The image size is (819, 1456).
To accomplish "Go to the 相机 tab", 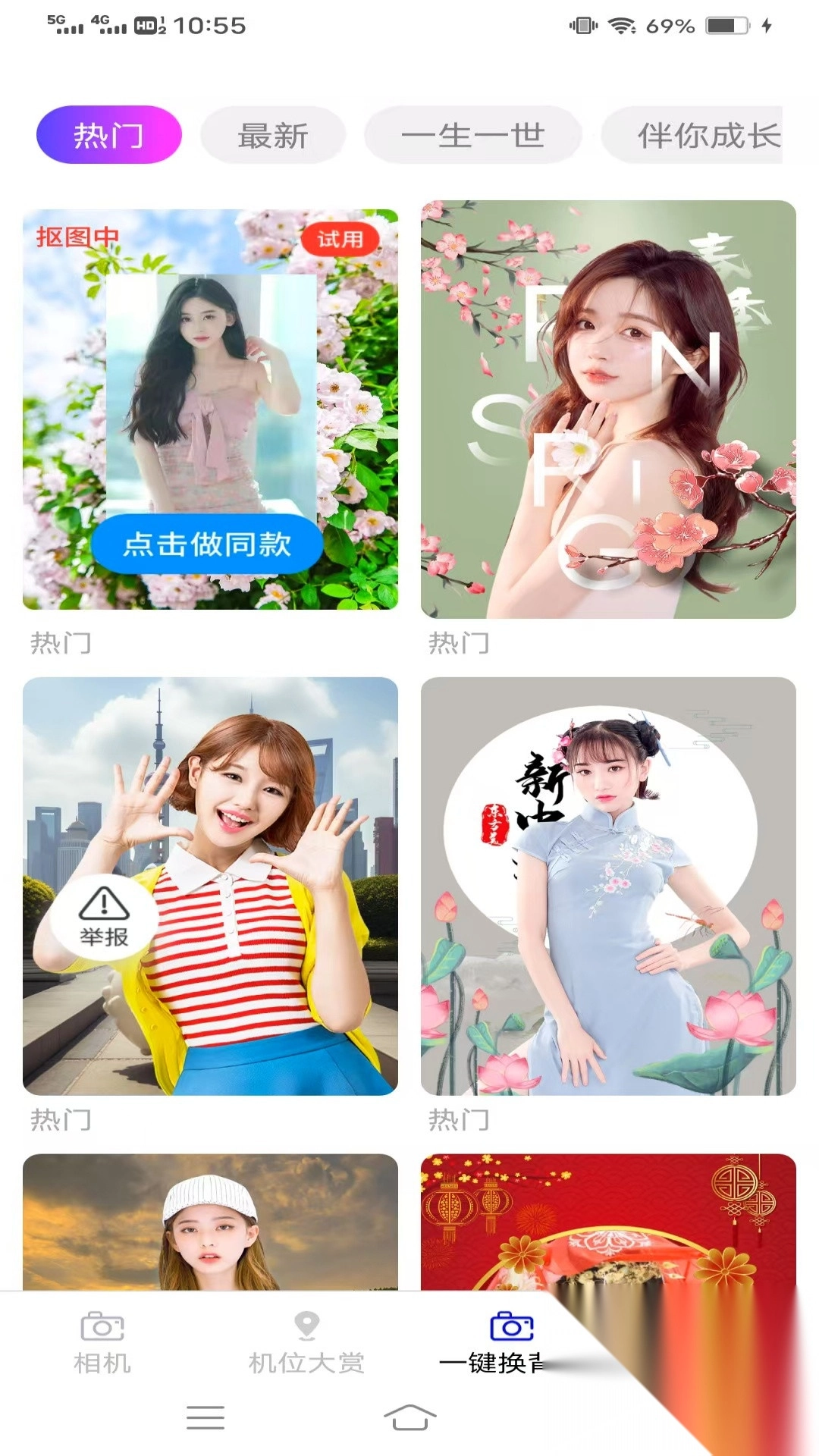I will click(102, 1342).
